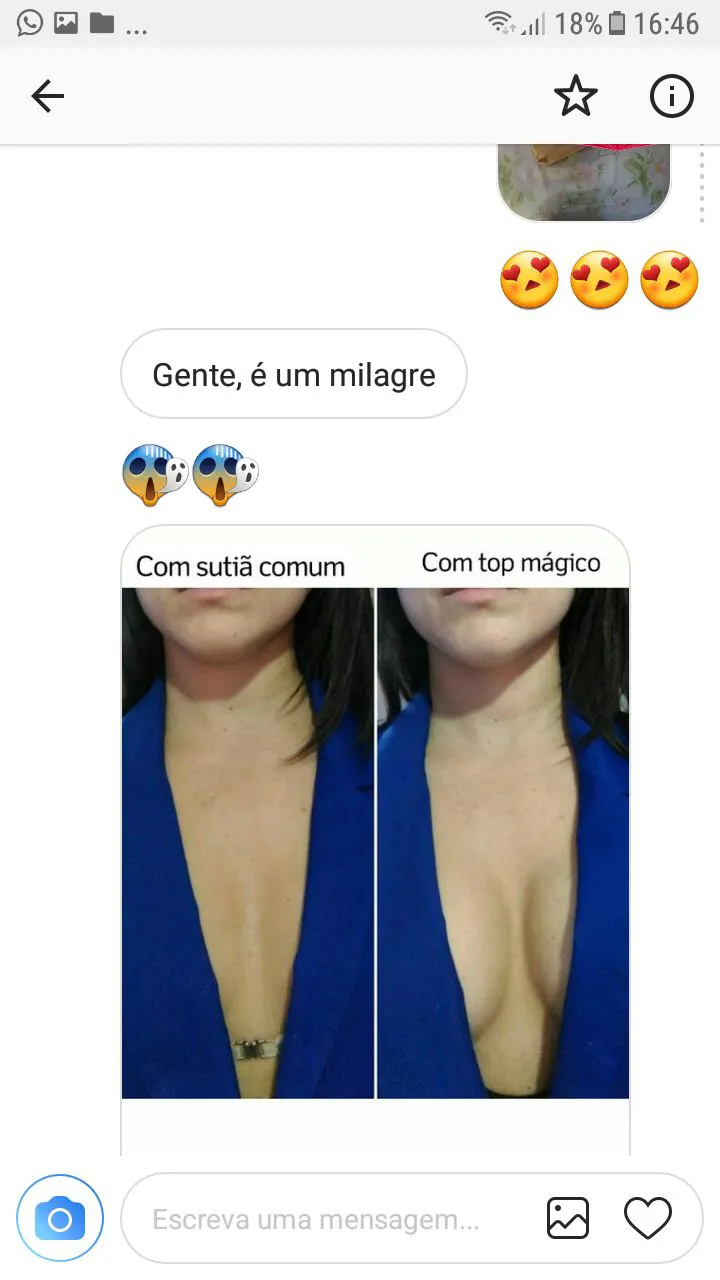Open the gallery picker icon
Image resolution: width=720 pixels, height=1280 pixels.
(568, 1219)
